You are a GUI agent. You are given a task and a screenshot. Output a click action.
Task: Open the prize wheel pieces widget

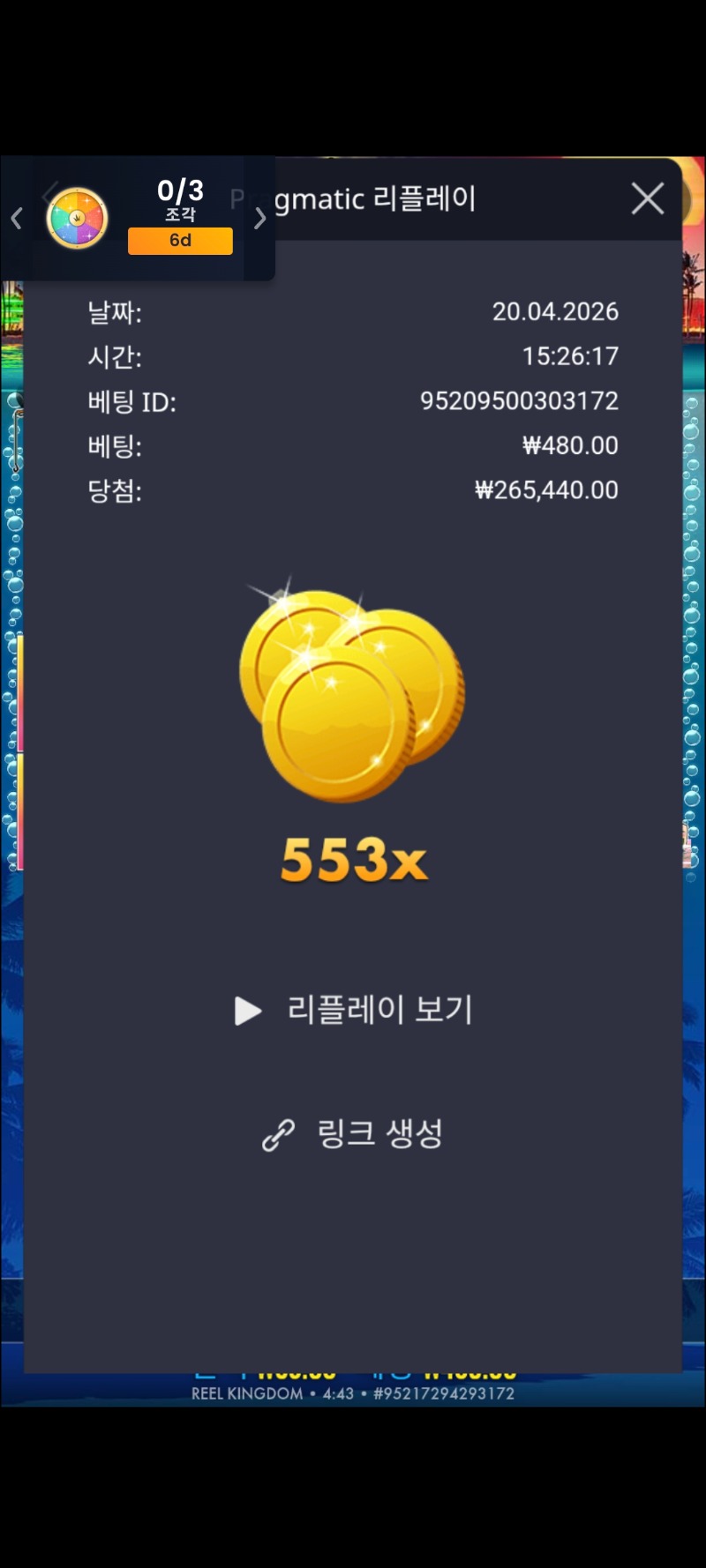(78, 219)
